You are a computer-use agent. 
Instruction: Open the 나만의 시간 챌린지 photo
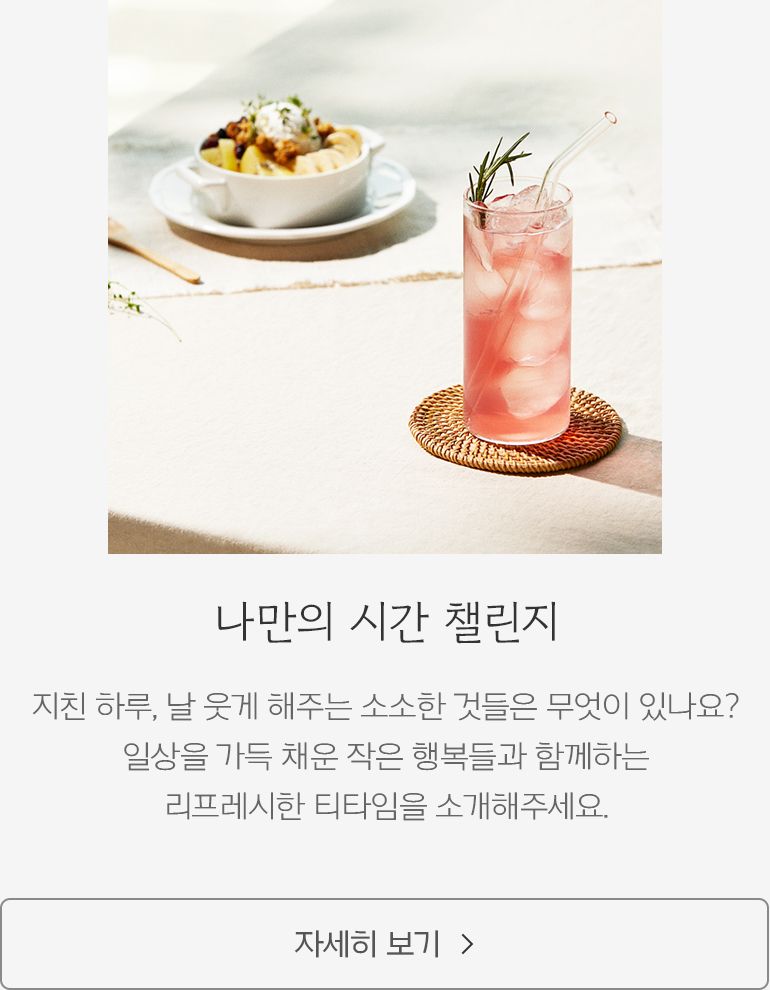[x=384, y=276]
